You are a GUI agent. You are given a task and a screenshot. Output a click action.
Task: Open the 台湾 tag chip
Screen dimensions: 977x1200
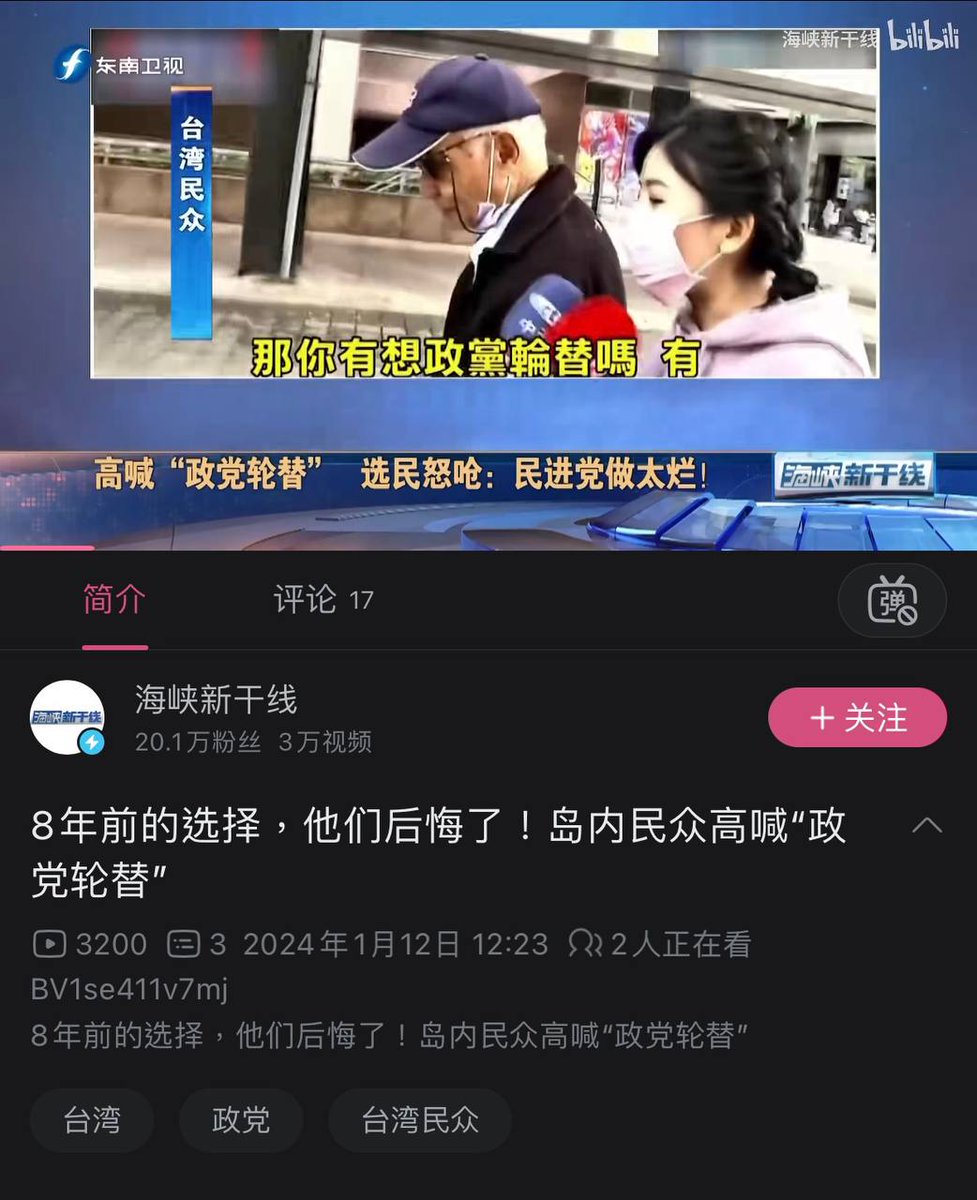[92, 1120]
